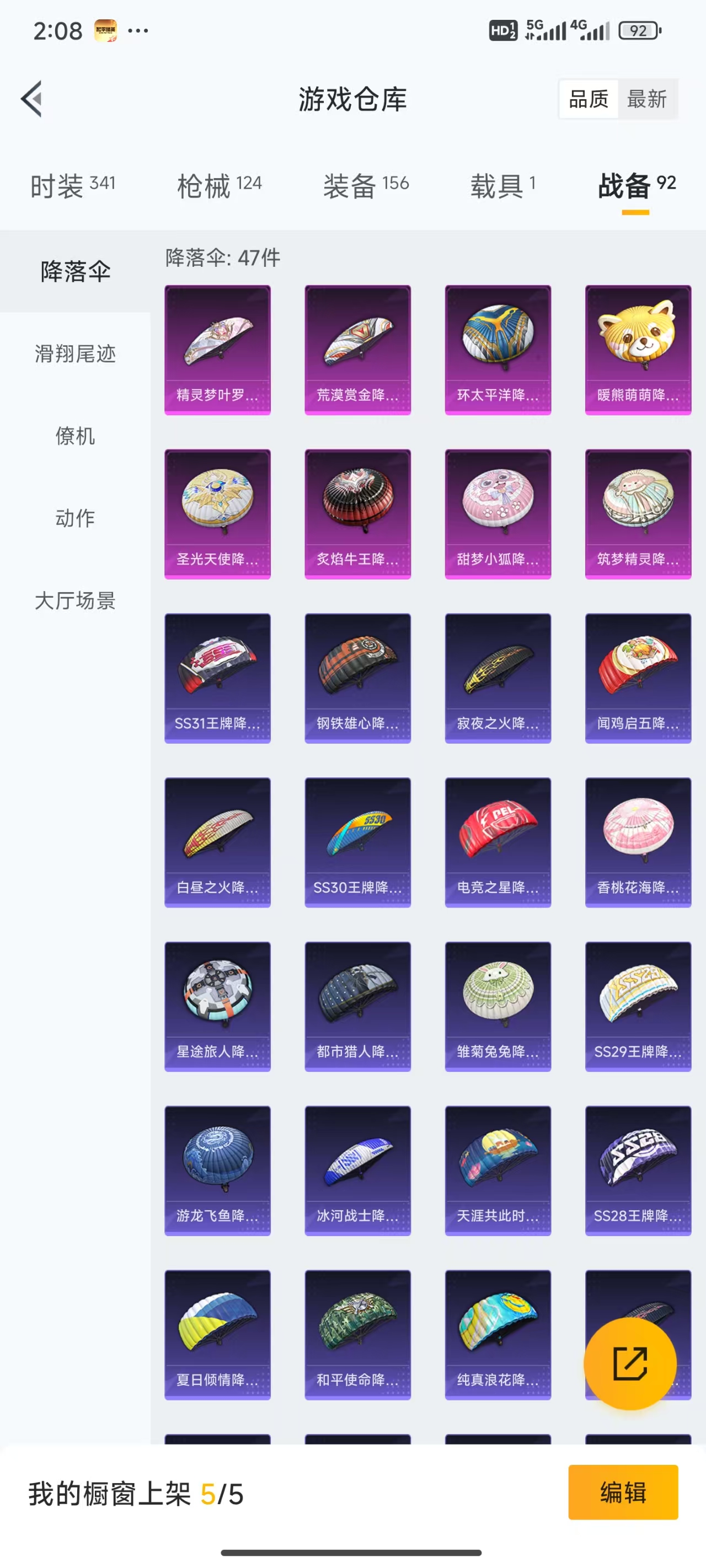The height and width of the screenshot is (1568, 706).
Task: View the 雏菊兔兔 parachute item
Action: pos(498,1007)
